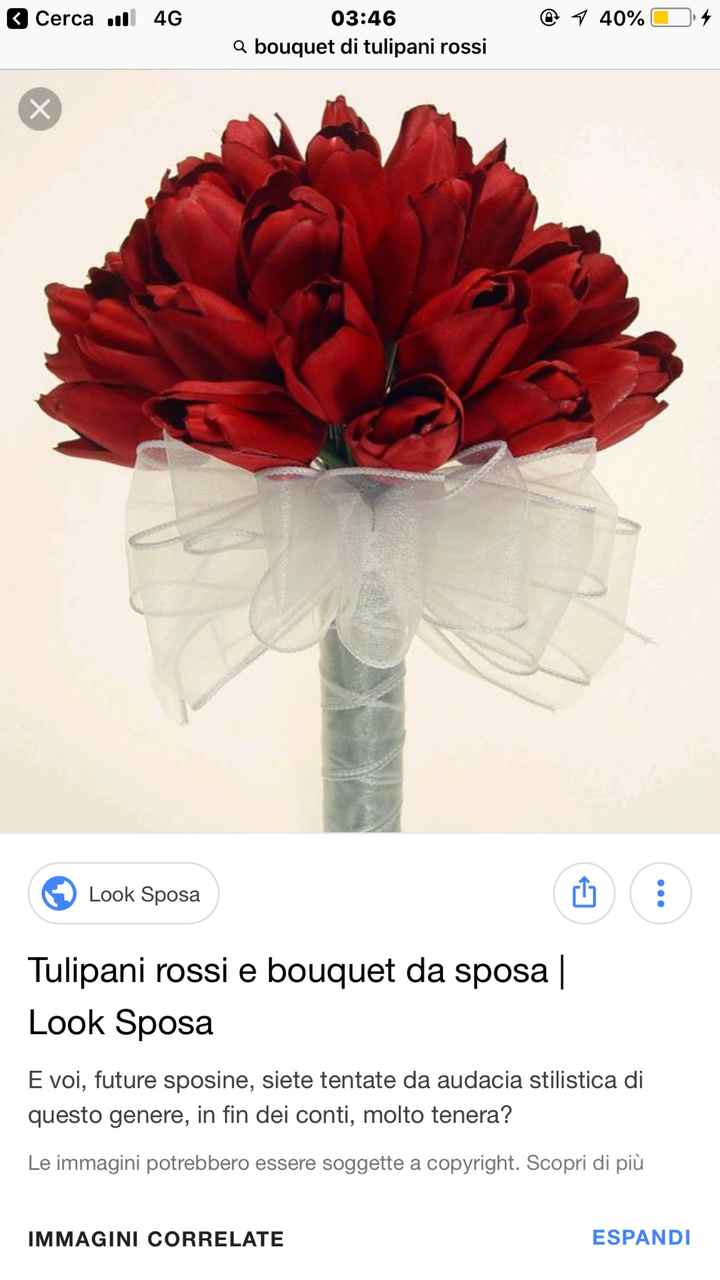Tap the 4G network label
Viewport: 720px width, 1280px height.
165,16
